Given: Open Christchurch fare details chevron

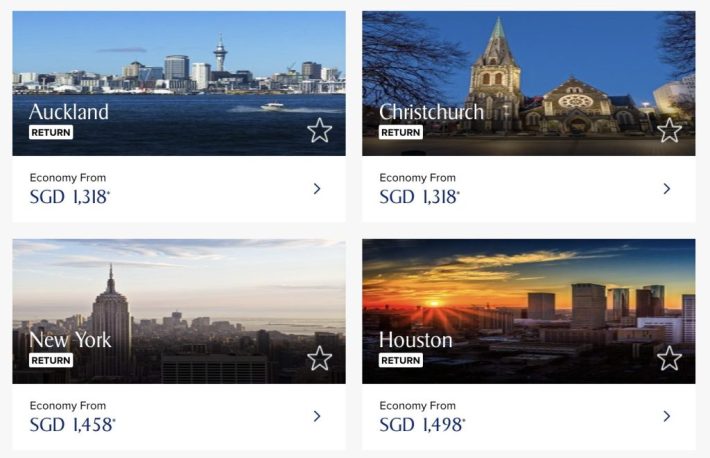Looking at the screenshot, I should tap(667, 188).
